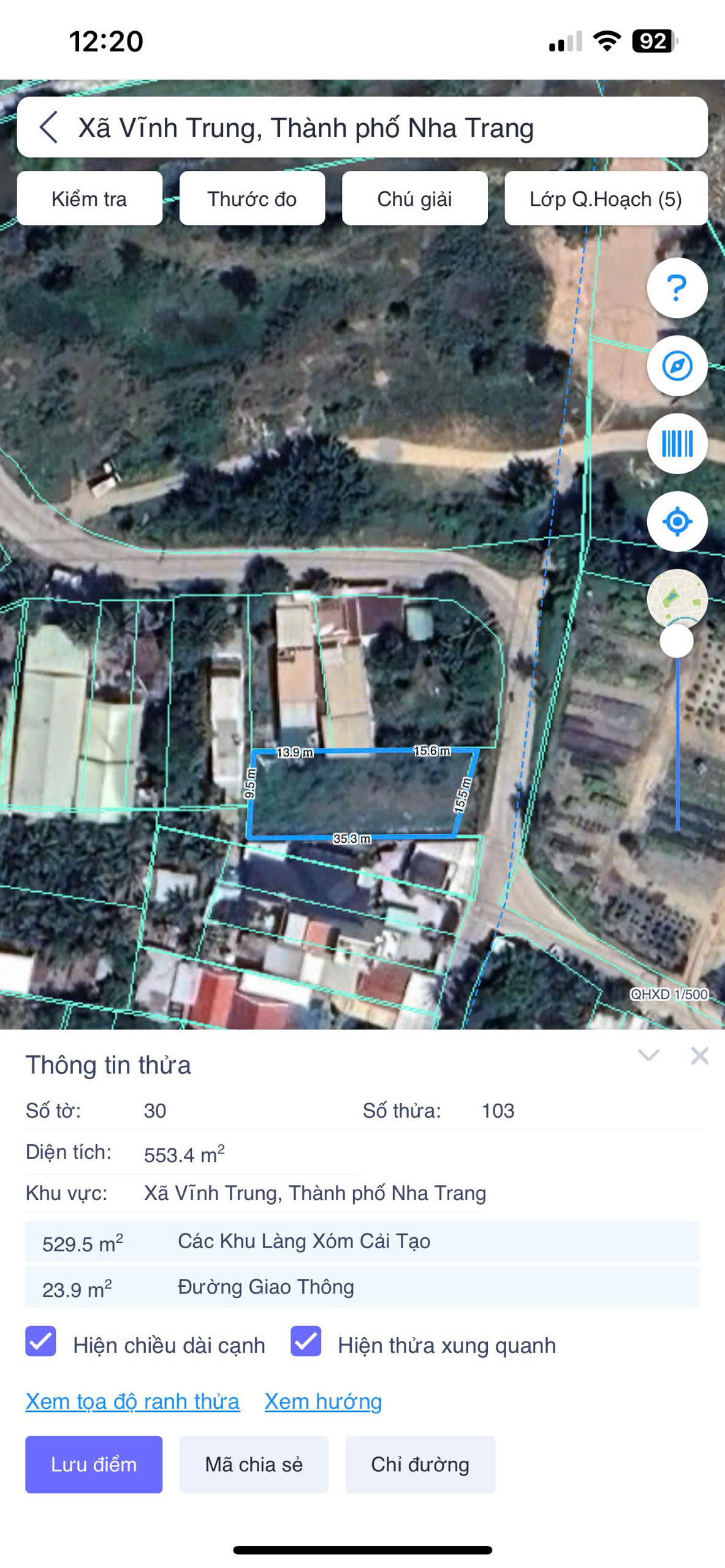Open the question mark help button

click(677, 288)
